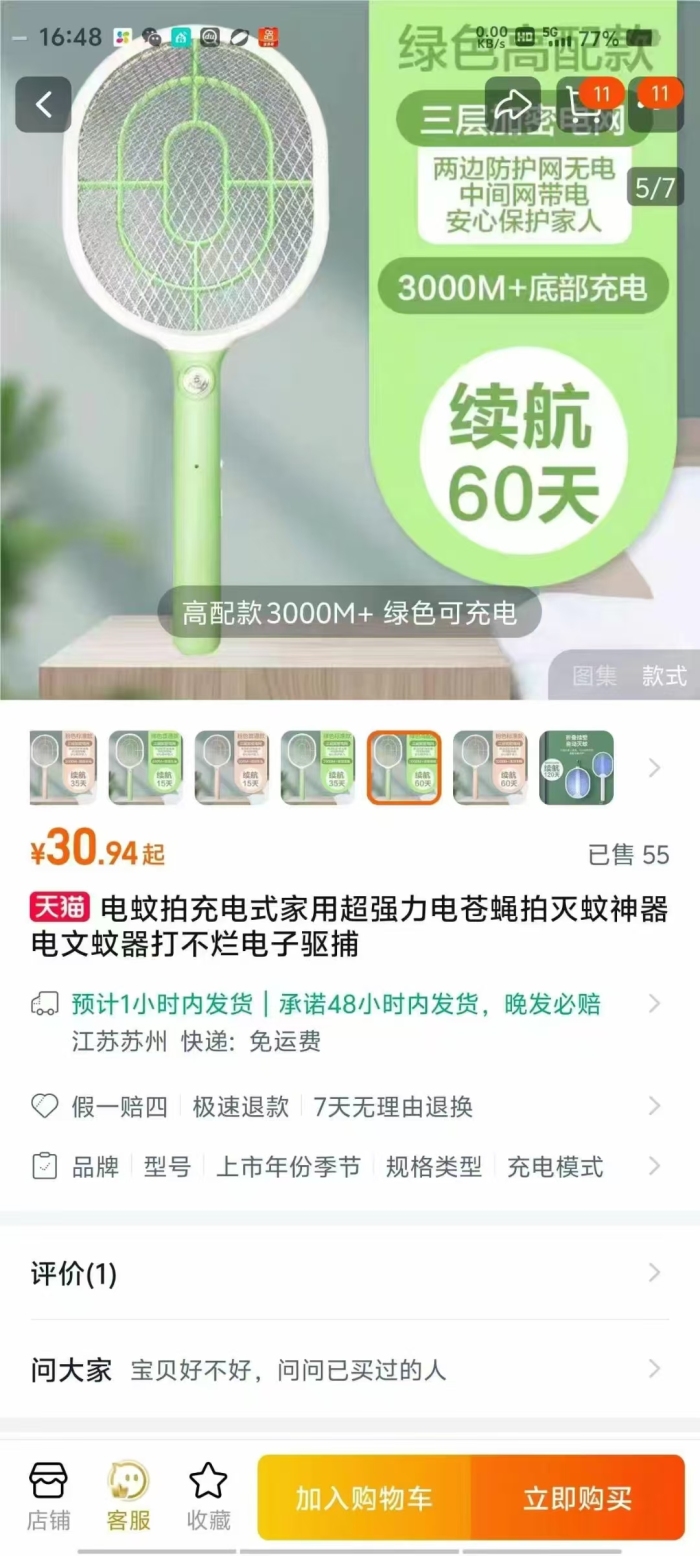Viewport: 700px width, 1556px height.
Task: Switch to the 图集 gallery view
Action: coord(594,675)
